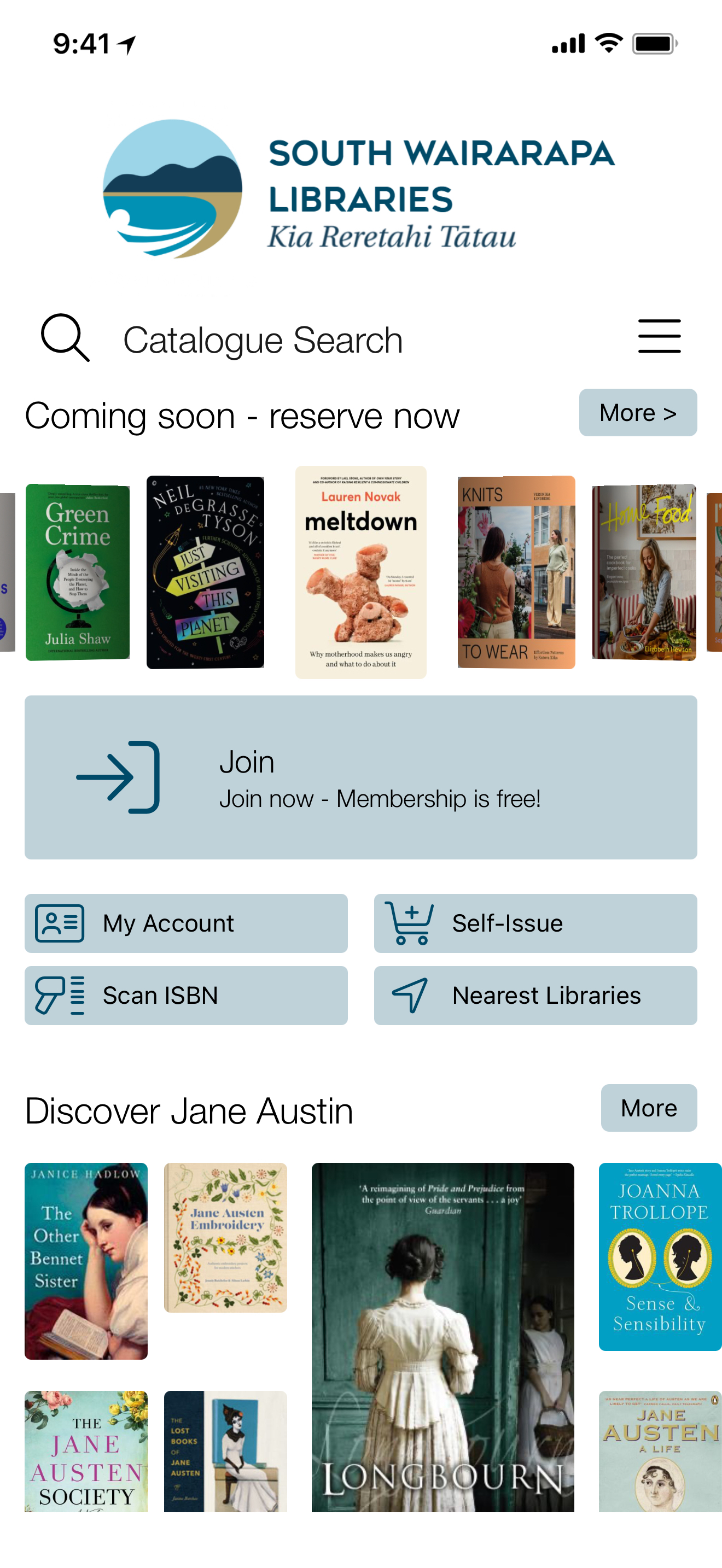Open the Green Crime book cover

77,571
